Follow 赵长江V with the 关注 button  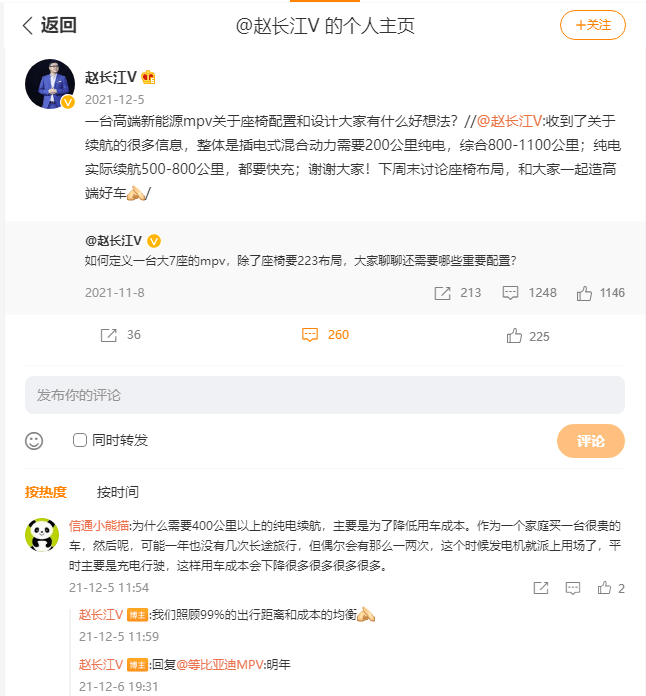(x=592, y=25)
